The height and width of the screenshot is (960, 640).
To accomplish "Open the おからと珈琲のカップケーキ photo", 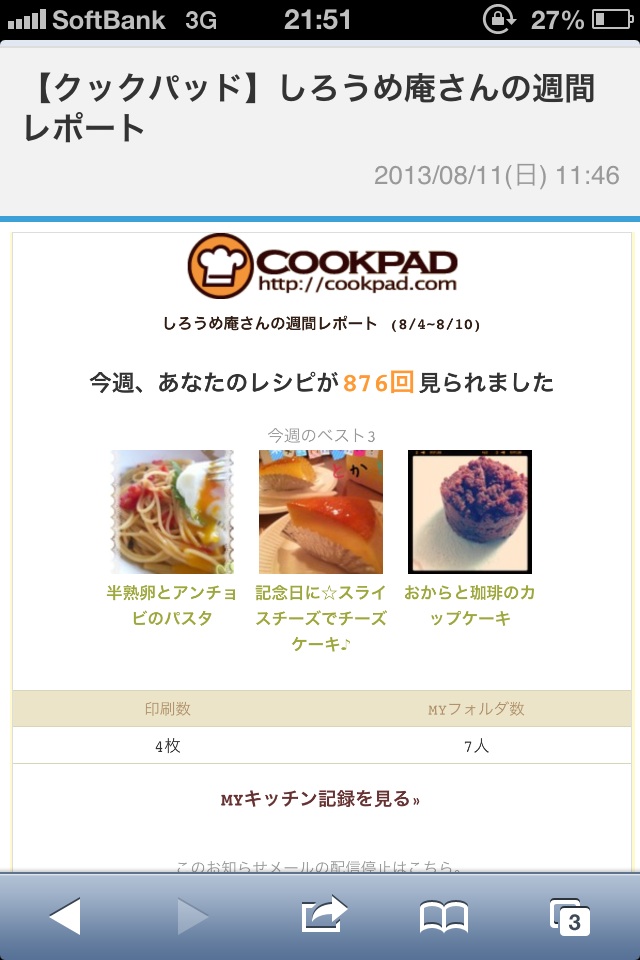I will pyautogui.click(x=469, y=512).
